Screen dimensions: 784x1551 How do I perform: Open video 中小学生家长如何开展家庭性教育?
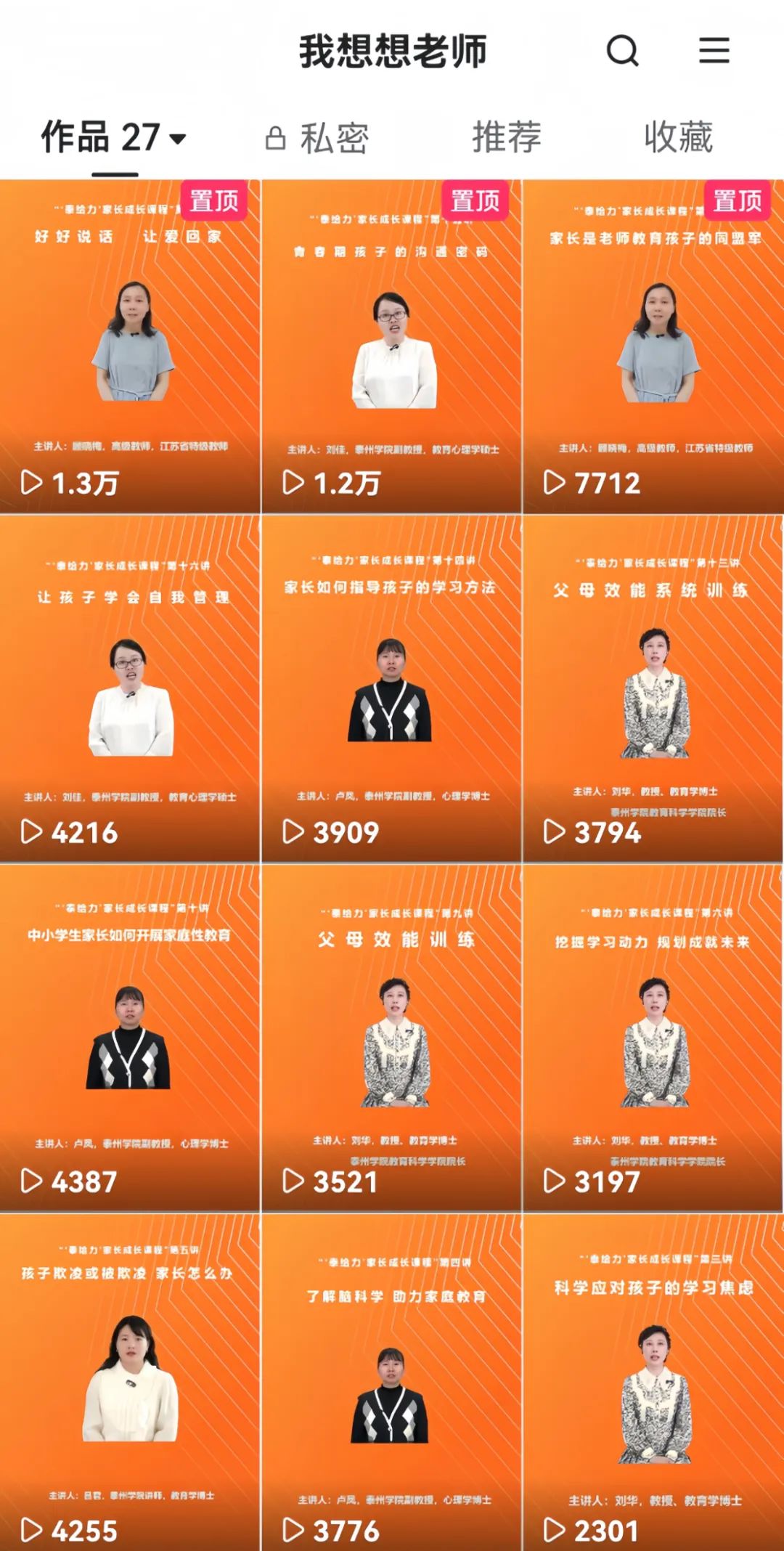[x=130, y=1037]
